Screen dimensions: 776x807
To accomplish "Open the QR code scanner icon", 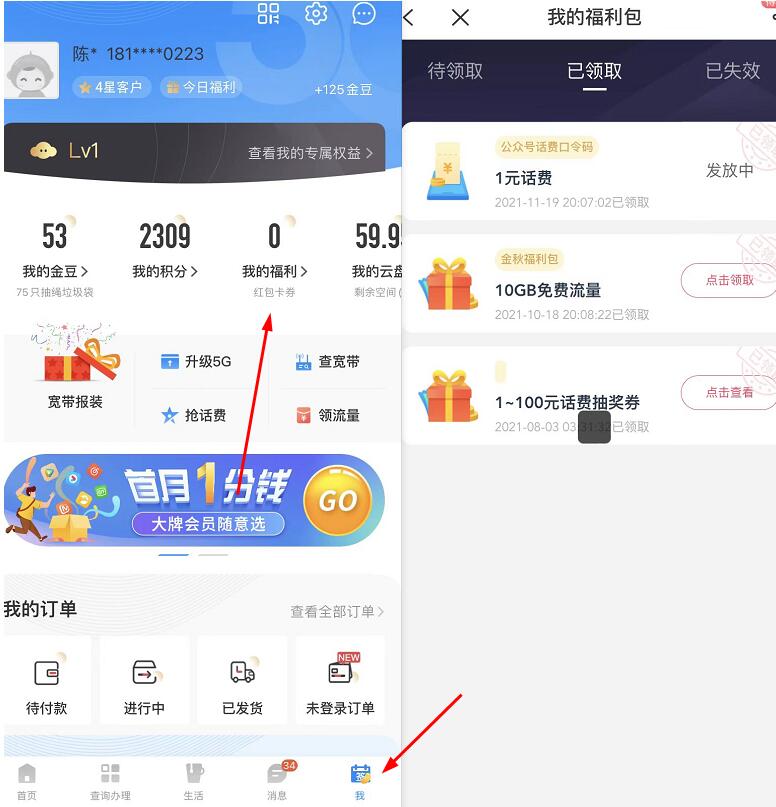I will coord(268,13).
